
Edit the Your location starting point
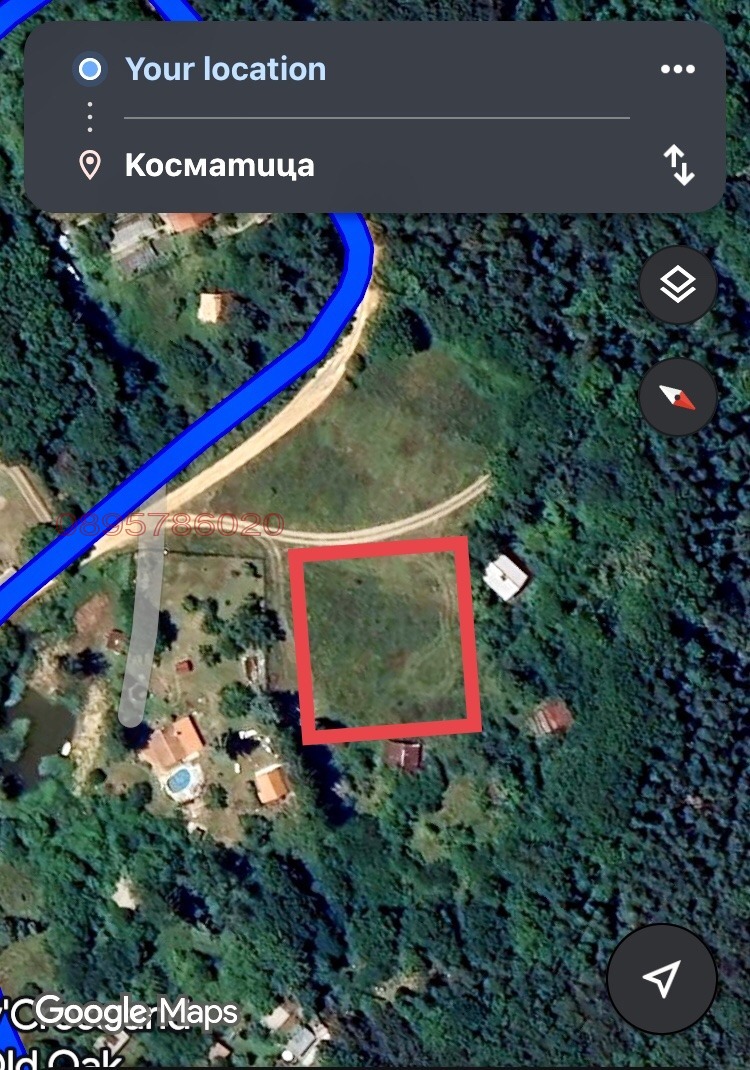(x=225, y=69)
